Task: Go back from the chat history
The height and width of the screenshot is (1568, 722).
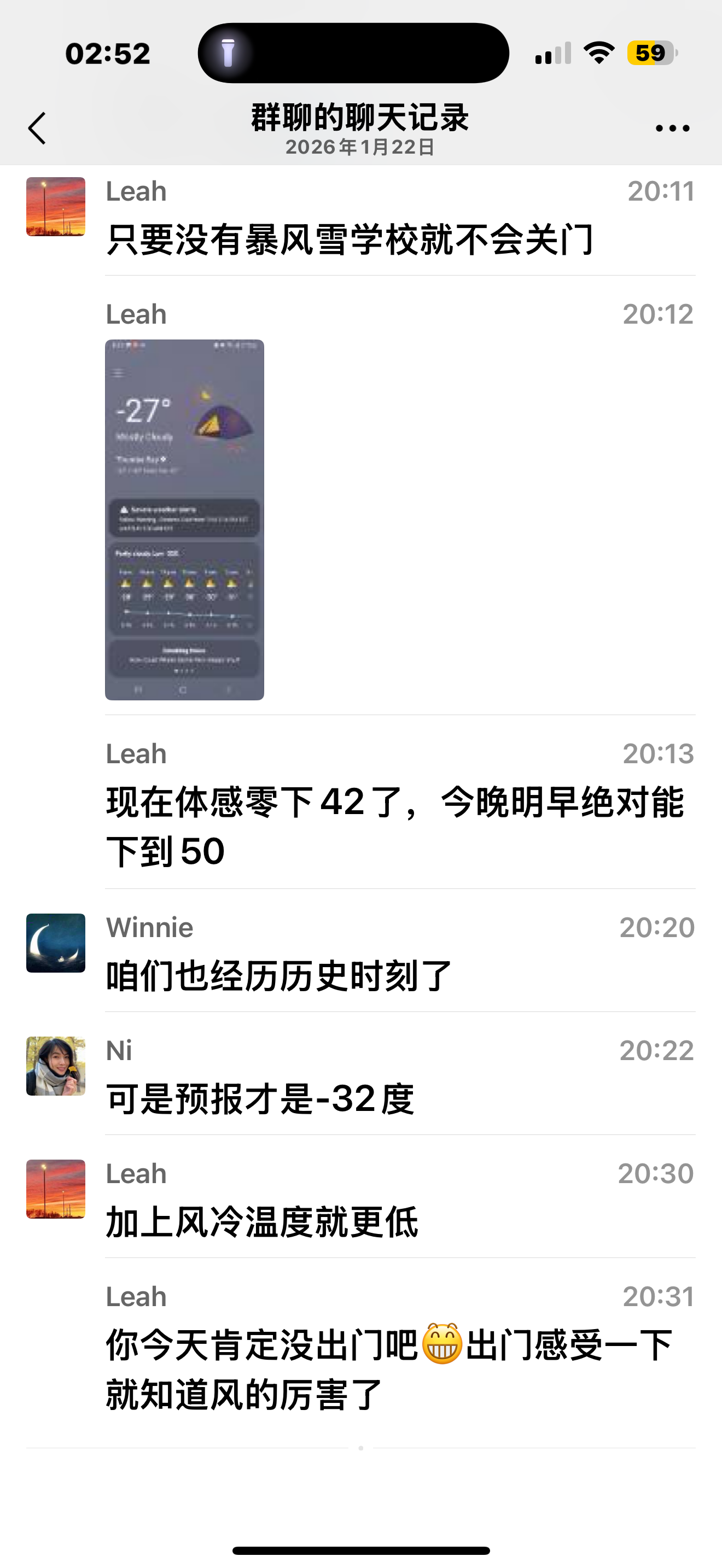Action: [x=37, y=128]
